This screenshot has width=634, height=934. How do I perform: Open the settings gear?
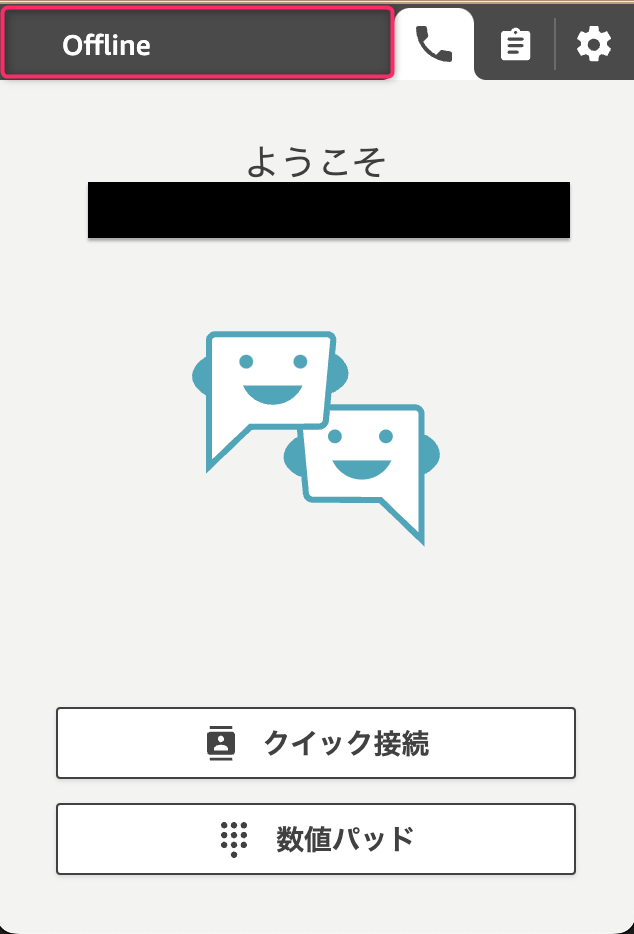pyautogui.click(x=594, y=45)
